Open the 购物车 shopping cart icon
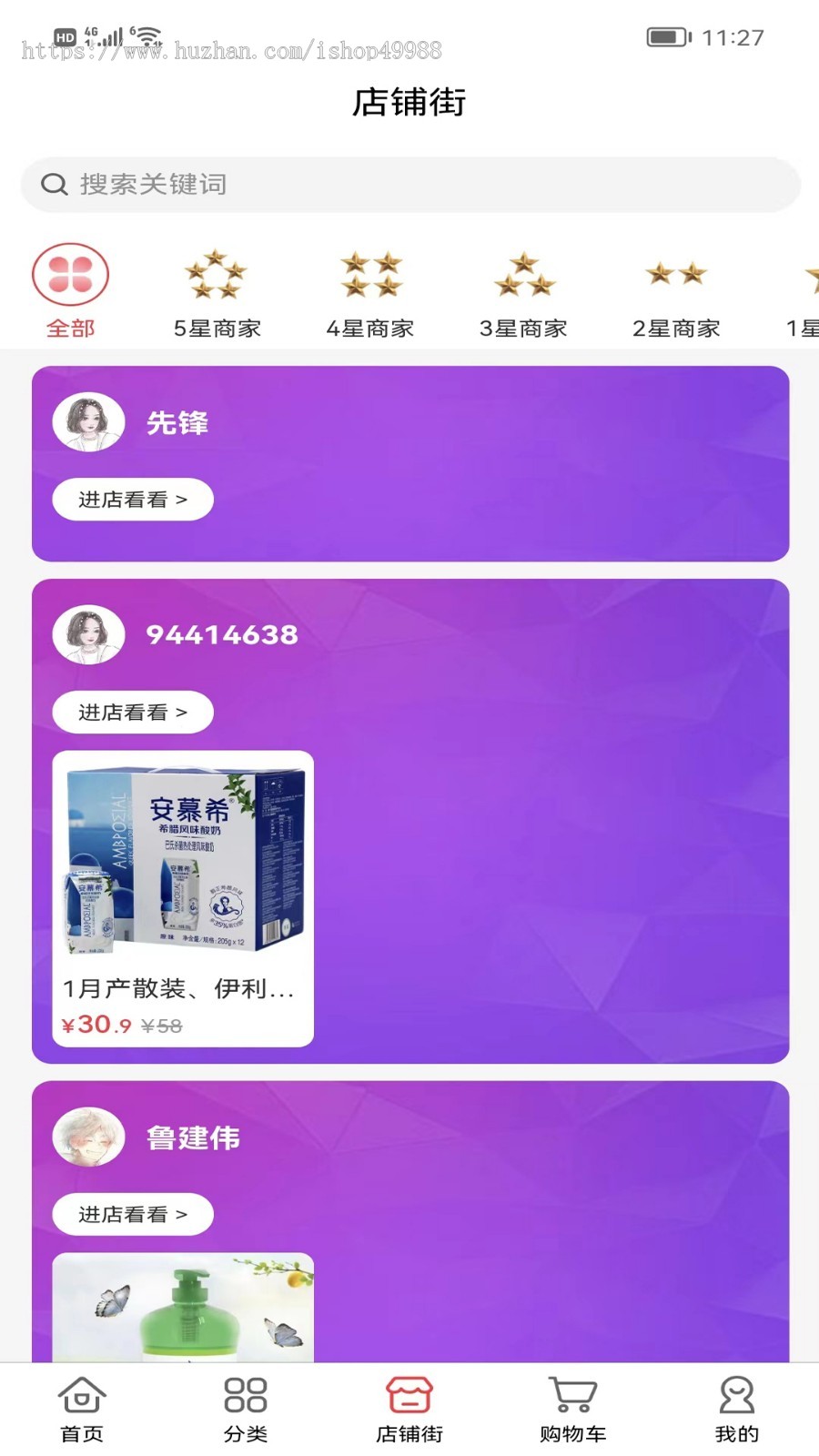 point(572,1393)
